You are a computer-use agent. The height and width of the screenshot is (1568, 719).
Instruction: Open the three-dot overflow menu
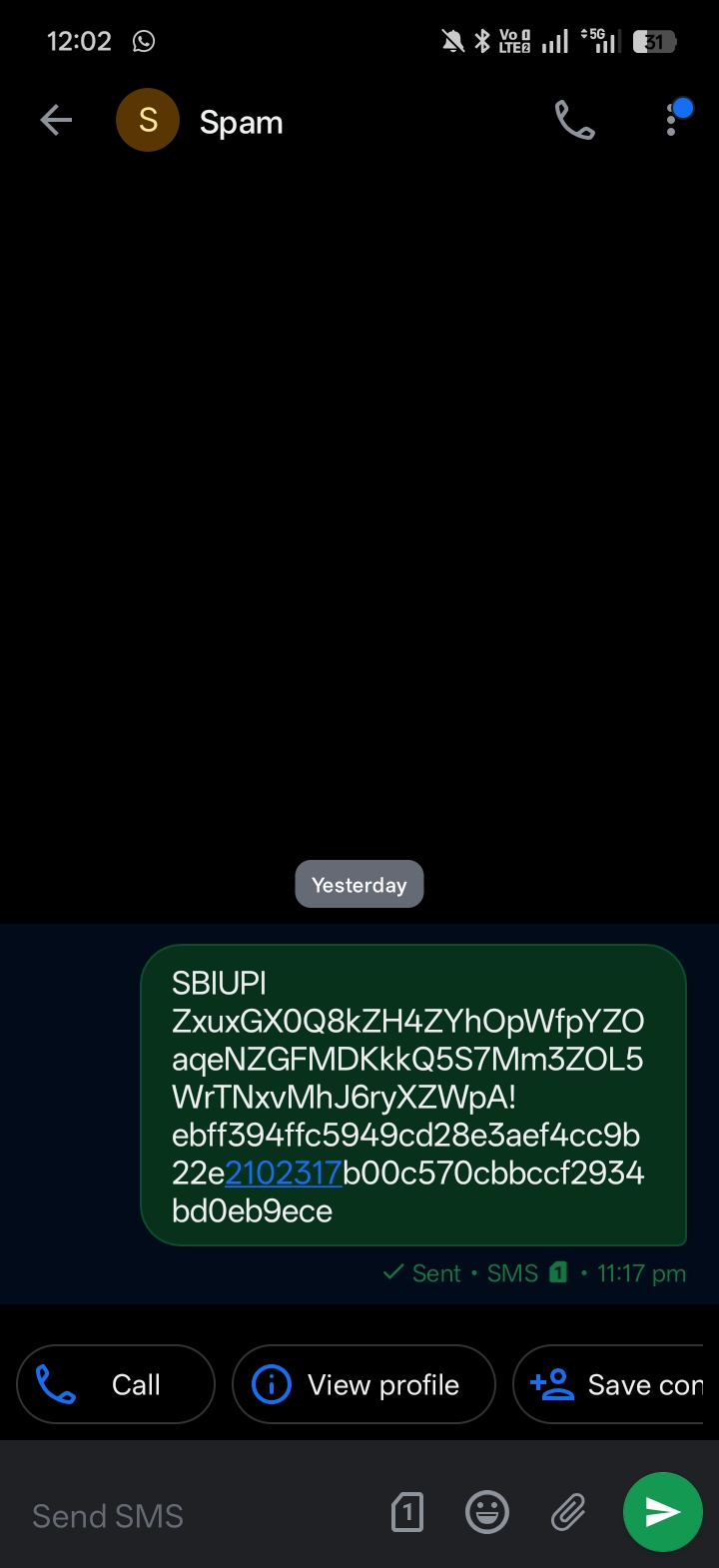(x=671, y=120)
